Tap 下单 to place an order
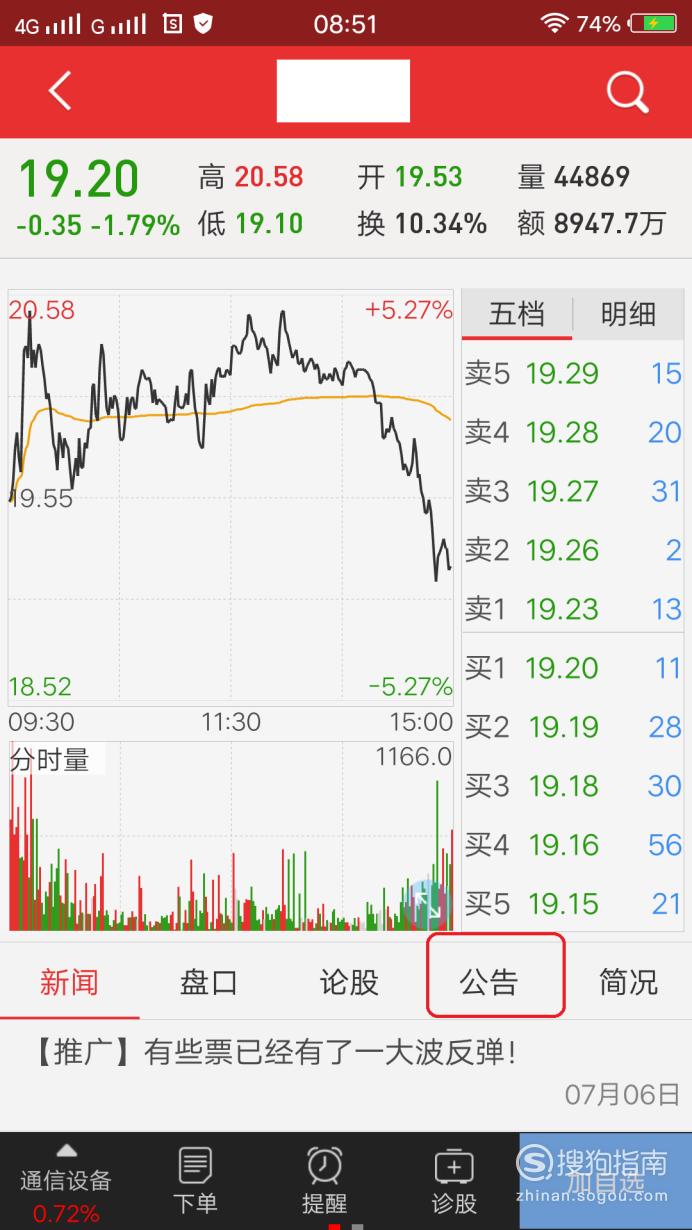 (x=195, y=1181)
